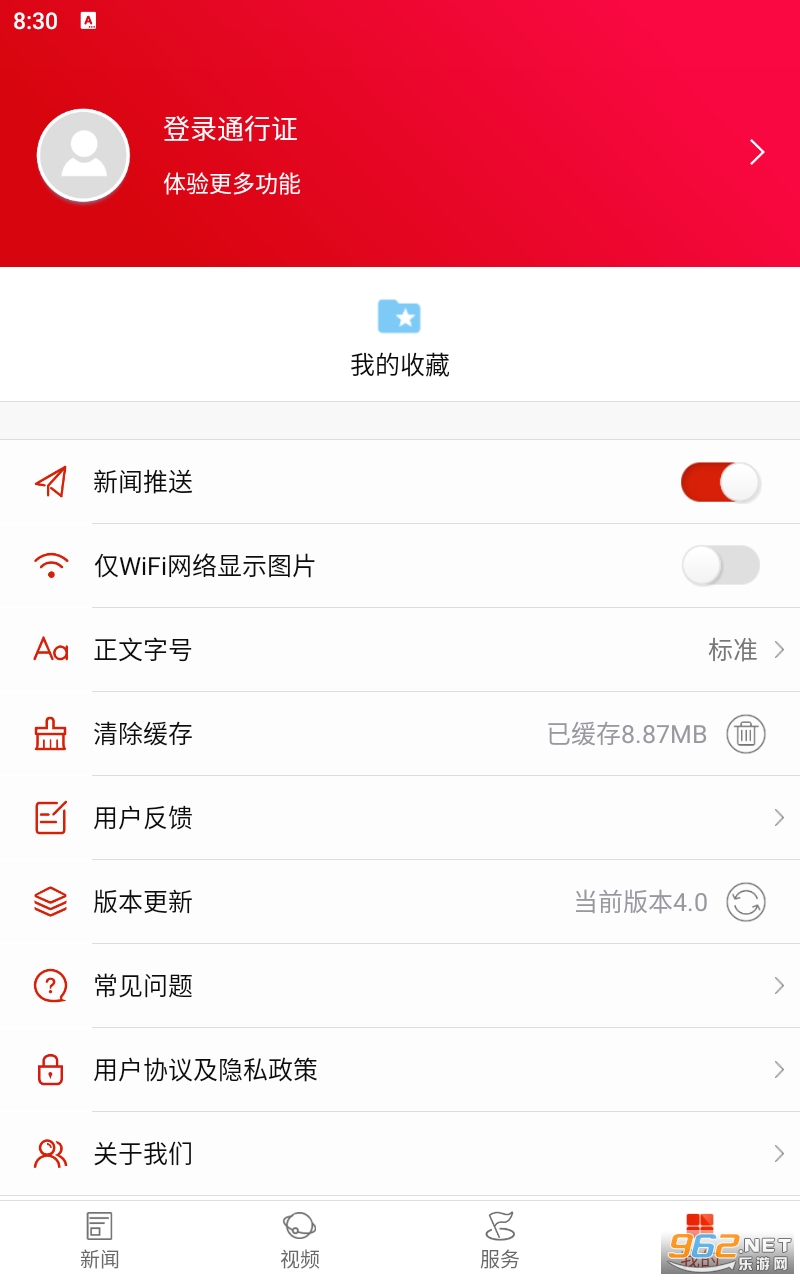
Task: Enable 仅WiFi网络显示图片 switch
Action: click(720, 566)
